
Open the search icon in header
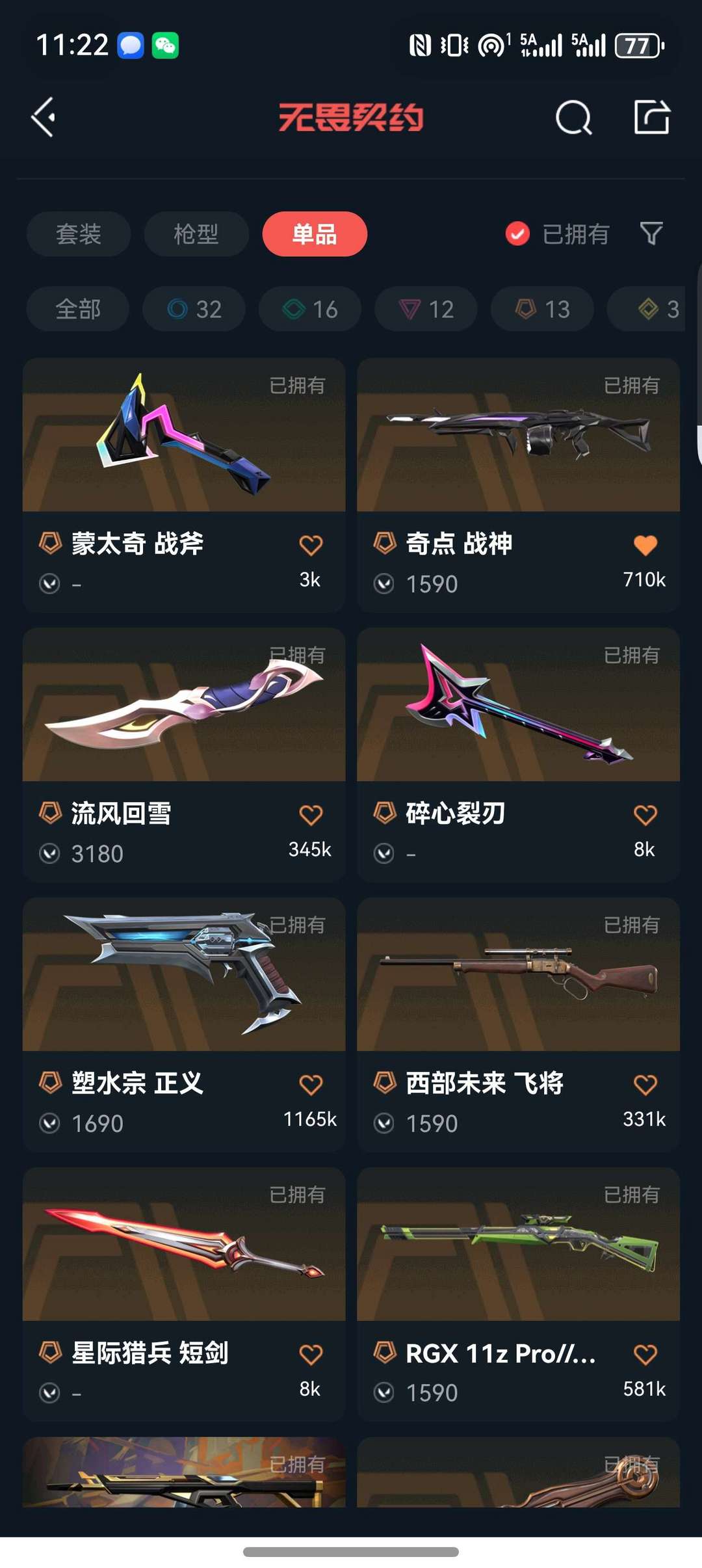pos(573,118)
